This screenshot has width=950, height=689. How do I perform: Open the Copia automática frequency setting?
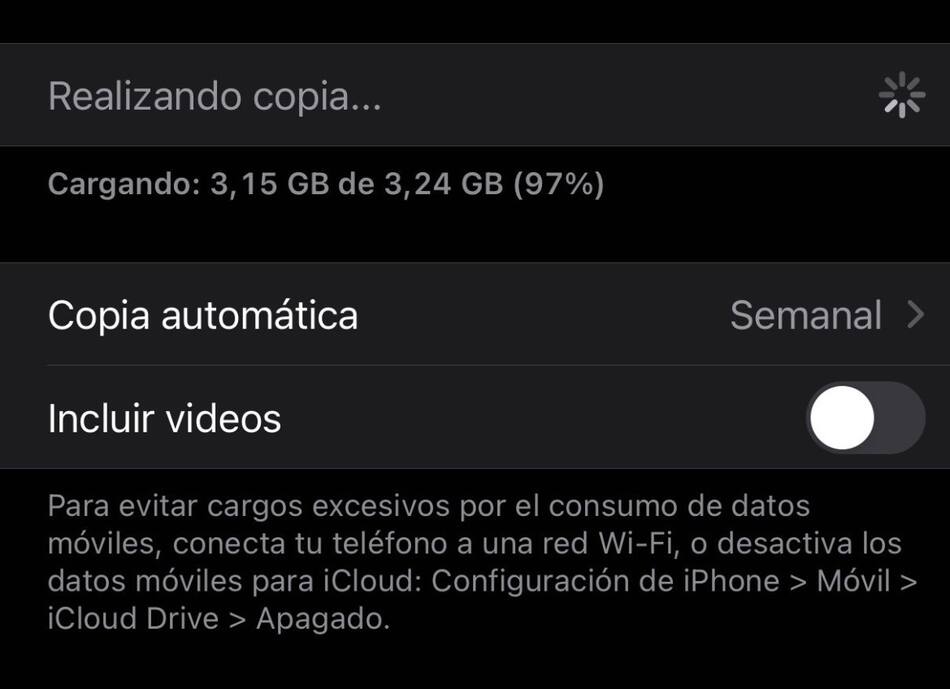tap(475, 315)
